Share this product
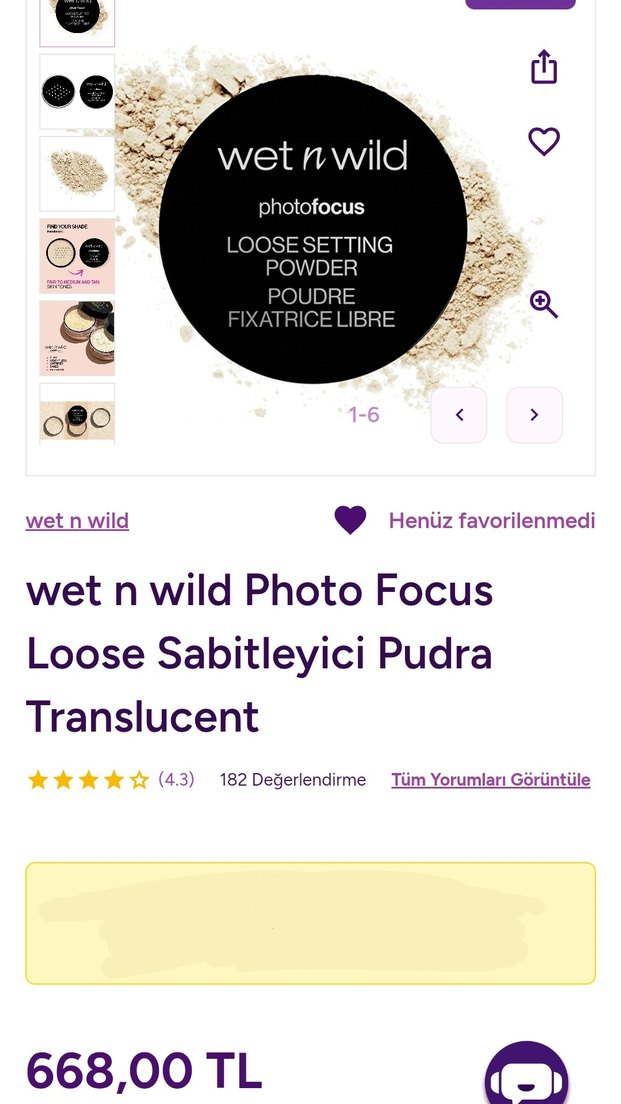 click(x=543, y=67)
